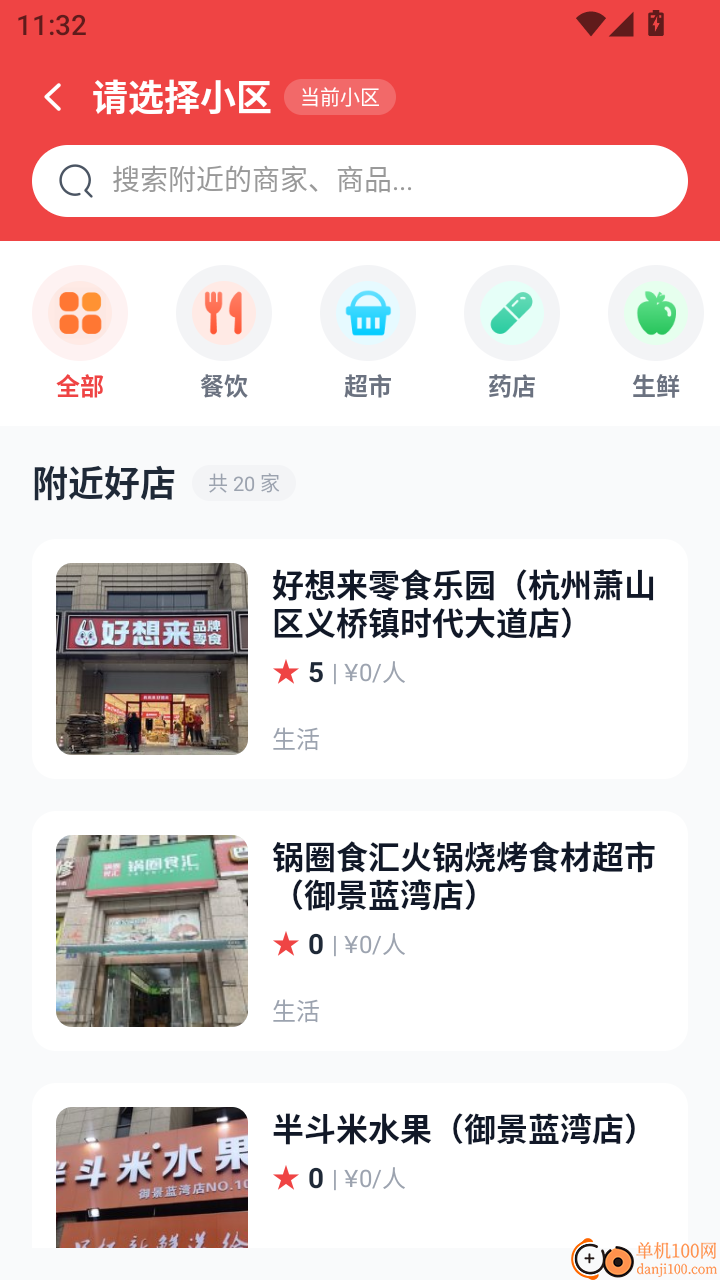Tap the battery indicator icon
The height and width of the screenshot is (1280, 720).
656,23
